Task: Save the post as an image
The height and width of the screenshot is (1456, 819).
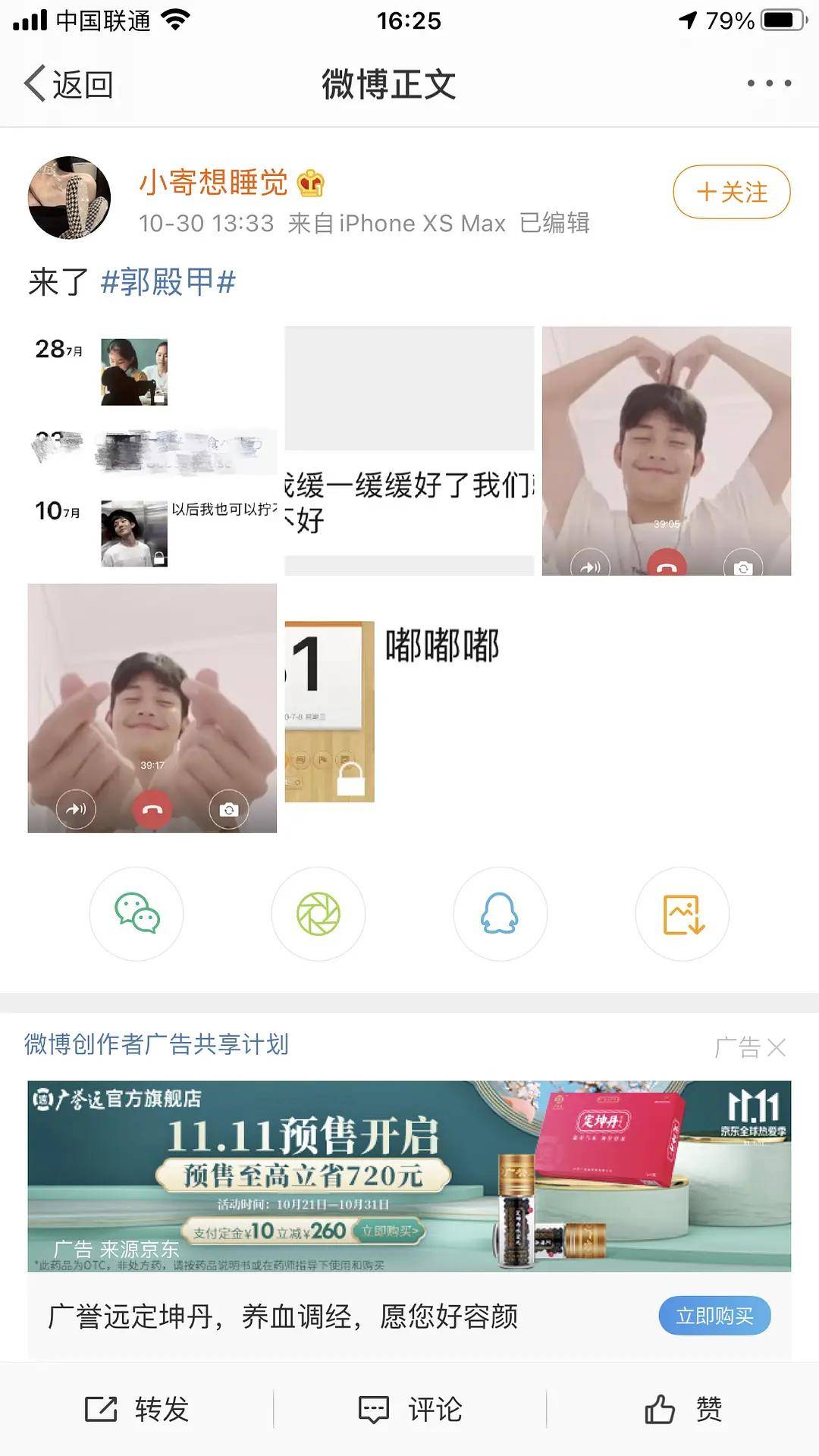Action: click(682, 914)
